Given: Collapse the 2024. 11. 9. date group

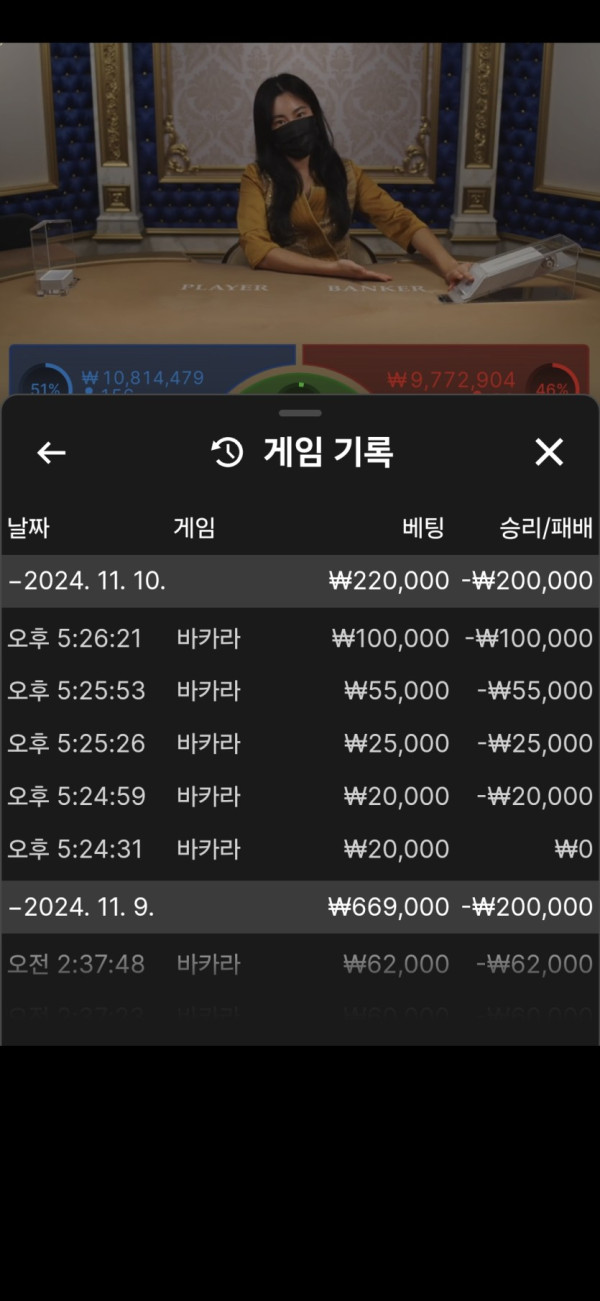Looking at the screenshot, I should 300,907.
